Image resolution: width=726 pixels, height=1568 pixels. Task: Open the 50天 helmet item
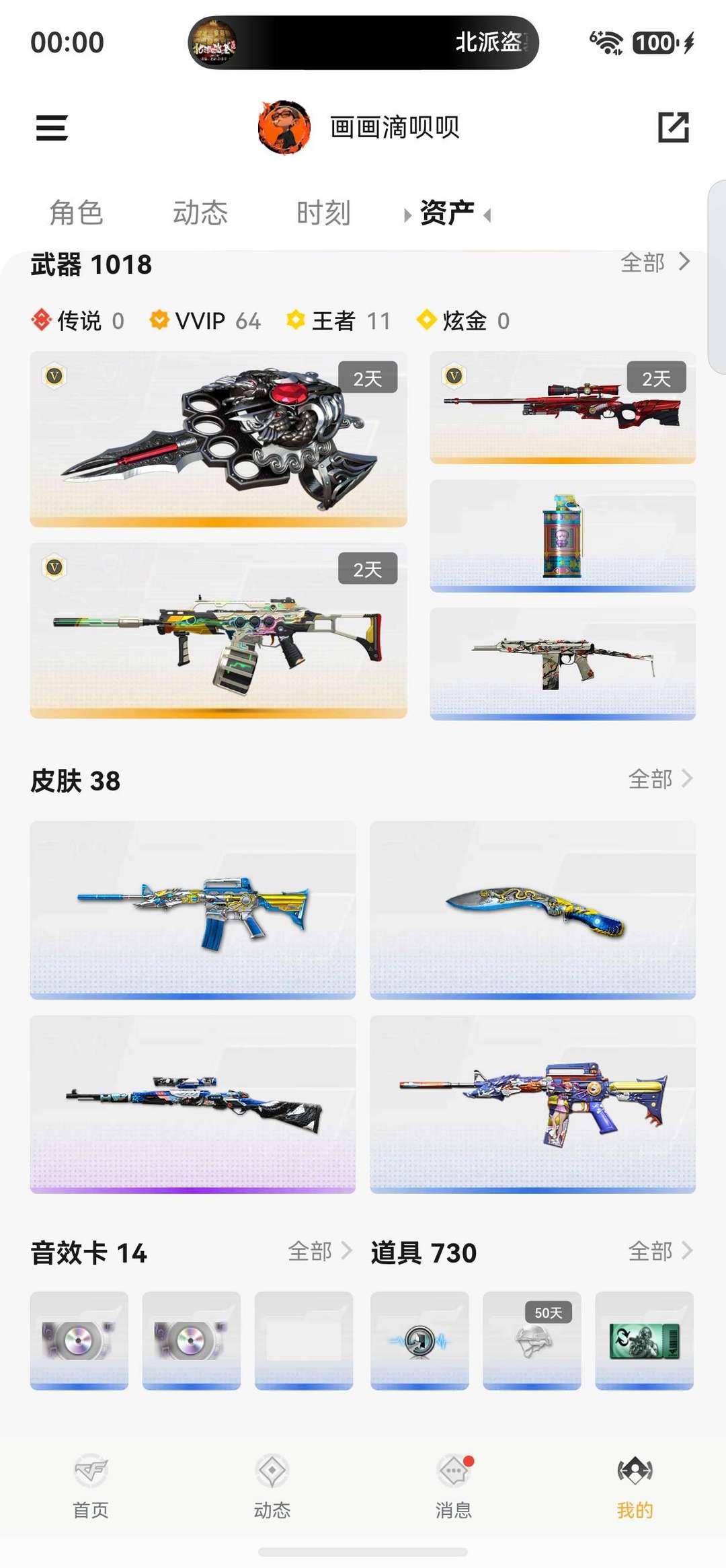point(532,1340)
